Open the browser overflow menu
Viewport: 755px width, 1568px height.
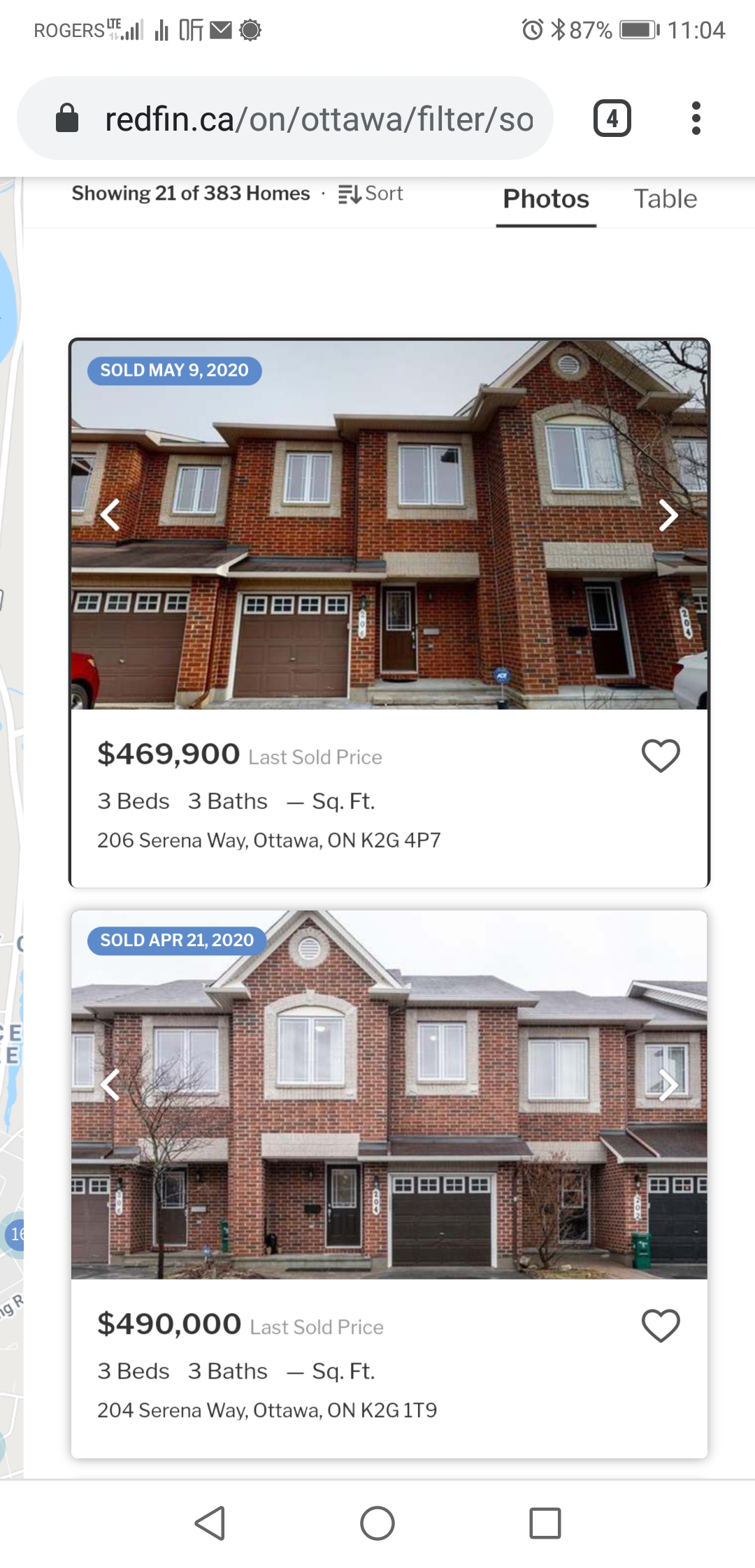click(695, 118)
